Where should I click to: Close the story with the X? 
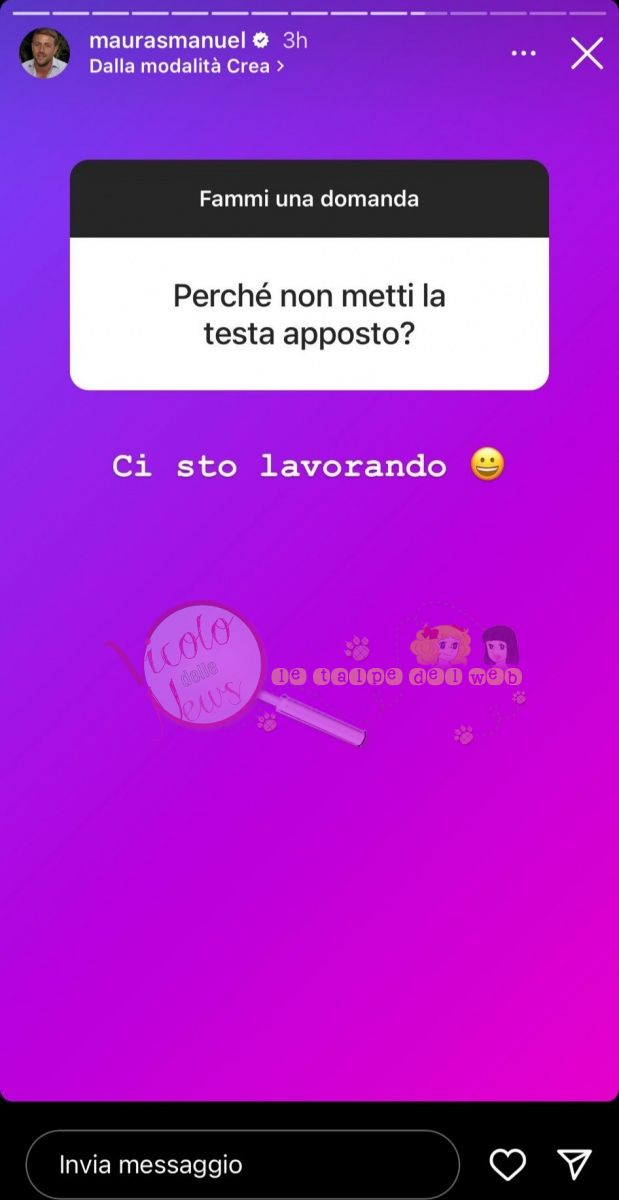(x=587, y=53)
